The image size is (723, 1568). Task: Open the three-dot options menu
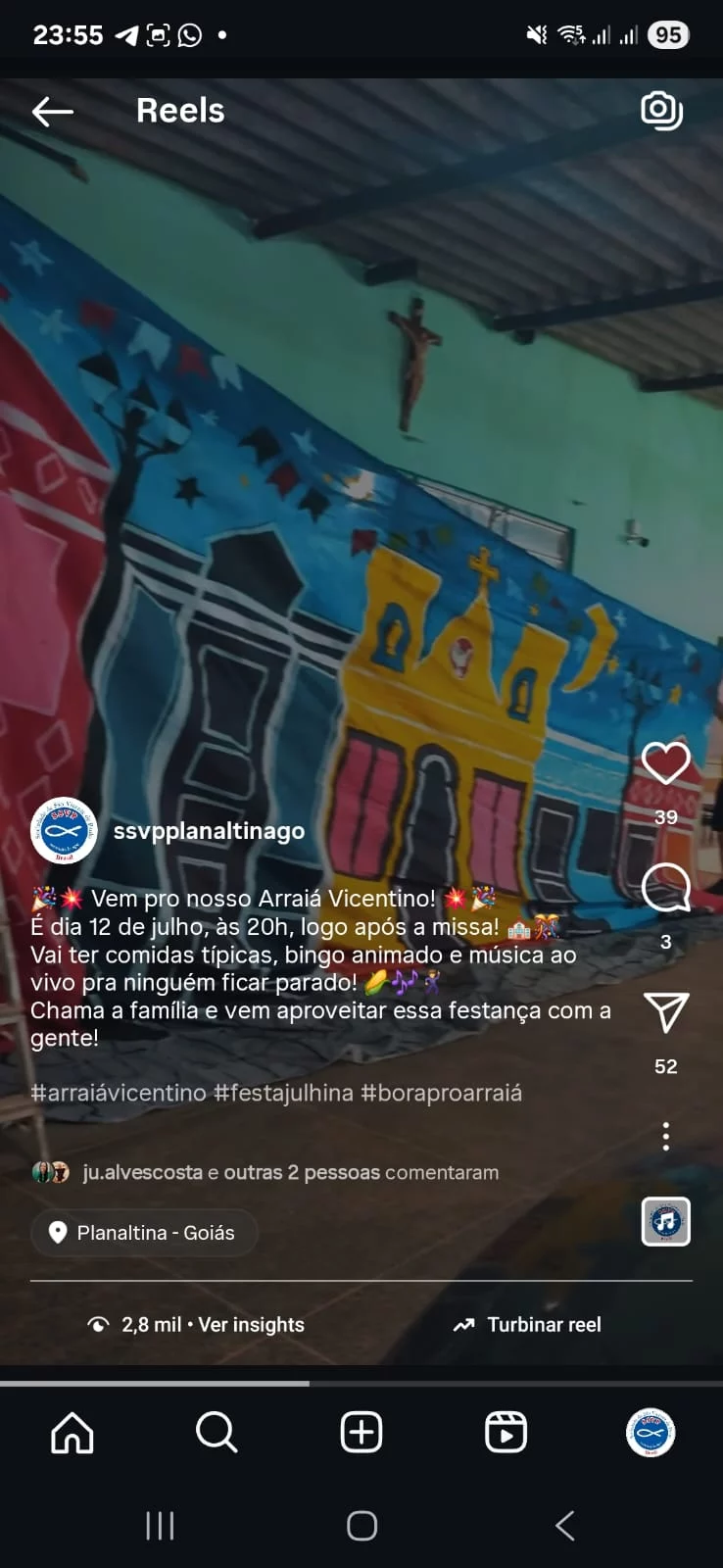click(x=665, y=1137)
